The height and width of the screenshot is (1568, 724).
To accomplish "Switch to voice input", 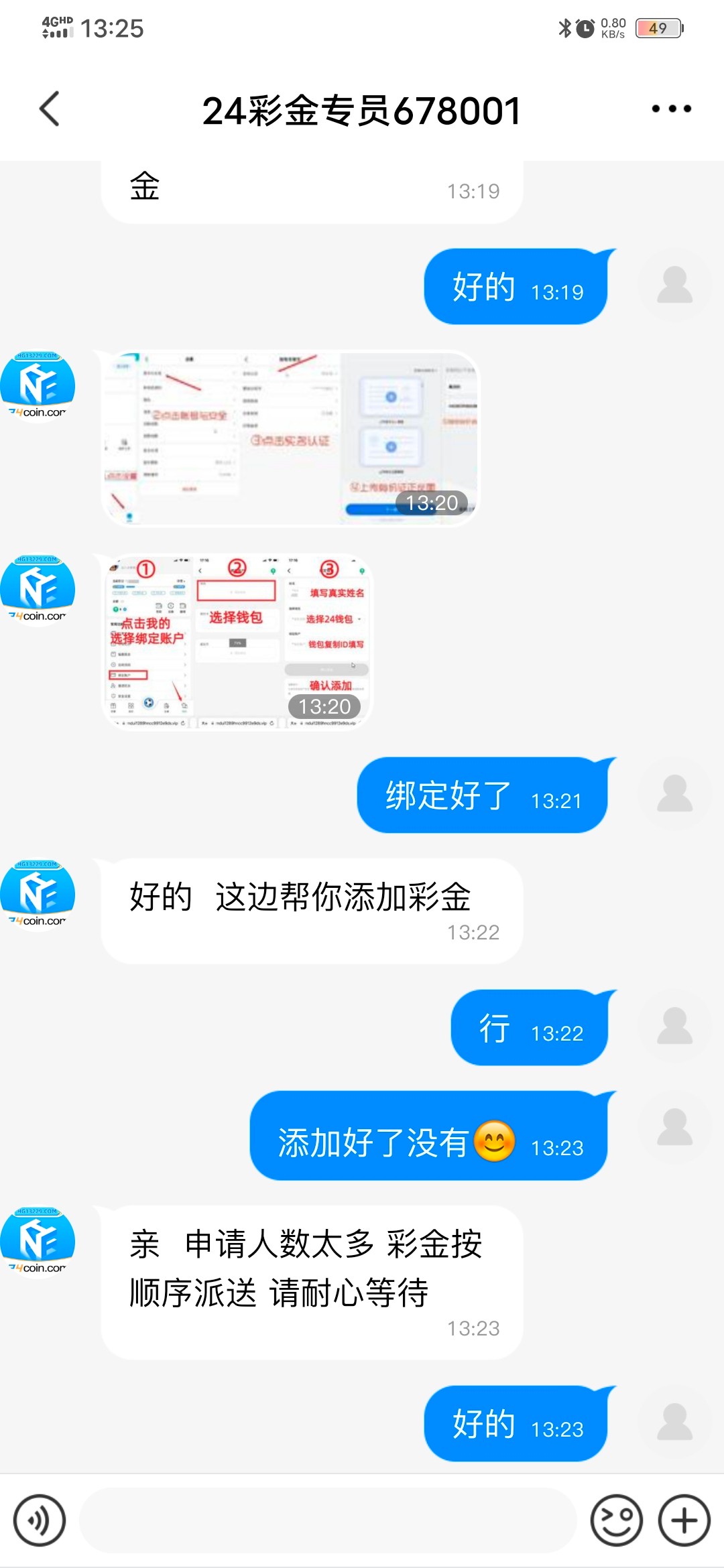I will [40, 1520].
